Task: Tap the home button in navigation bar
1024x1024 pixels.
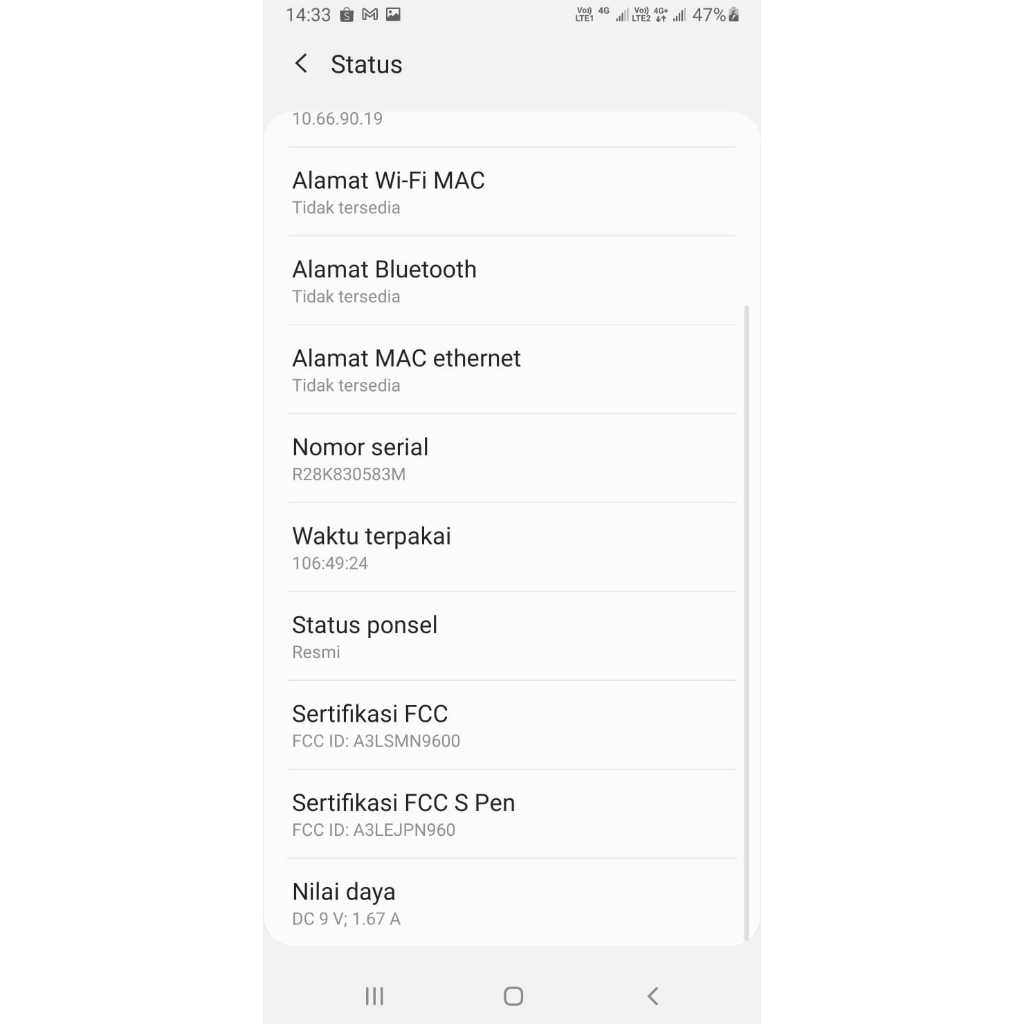Action: (513, 996)
